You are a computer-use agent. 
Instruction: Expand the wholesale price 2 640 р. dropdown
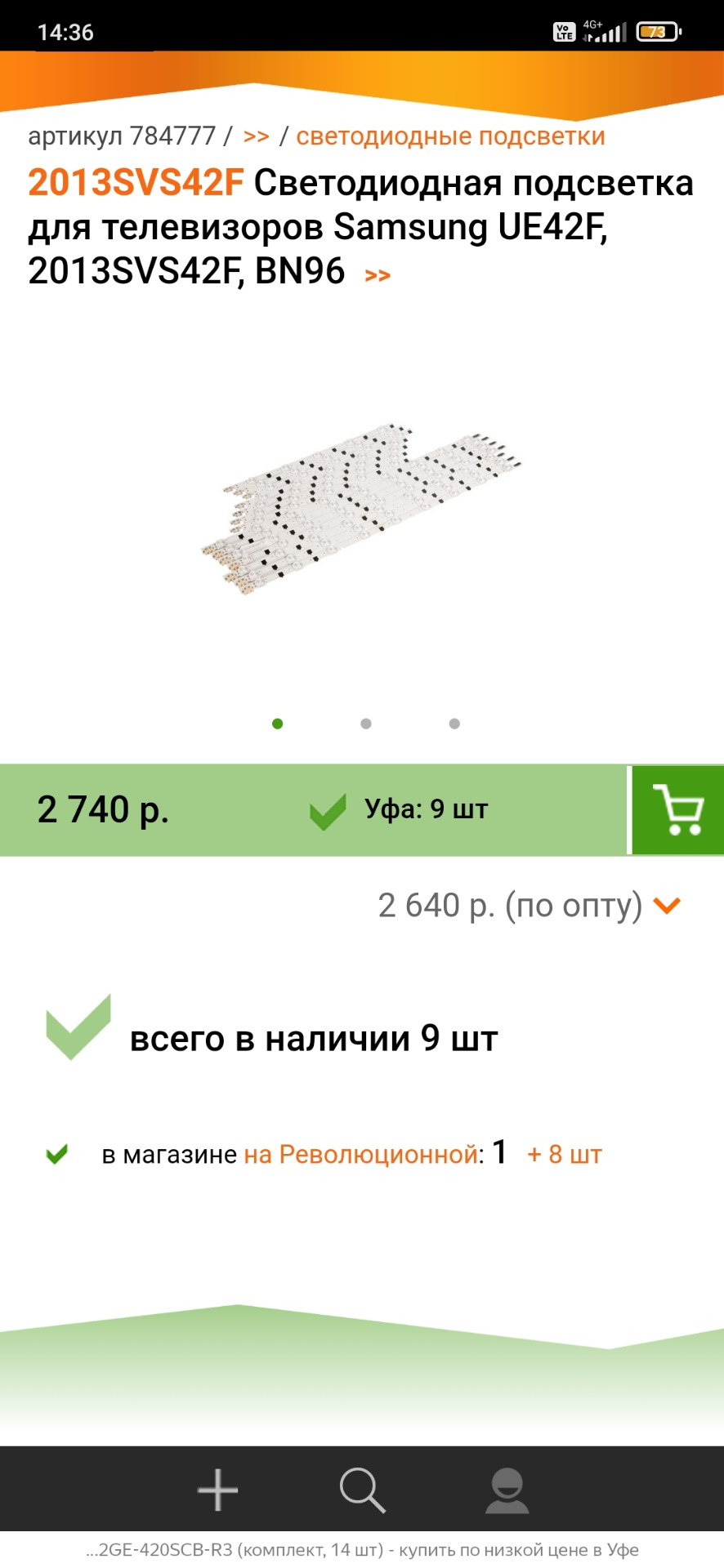coord(668,906)
